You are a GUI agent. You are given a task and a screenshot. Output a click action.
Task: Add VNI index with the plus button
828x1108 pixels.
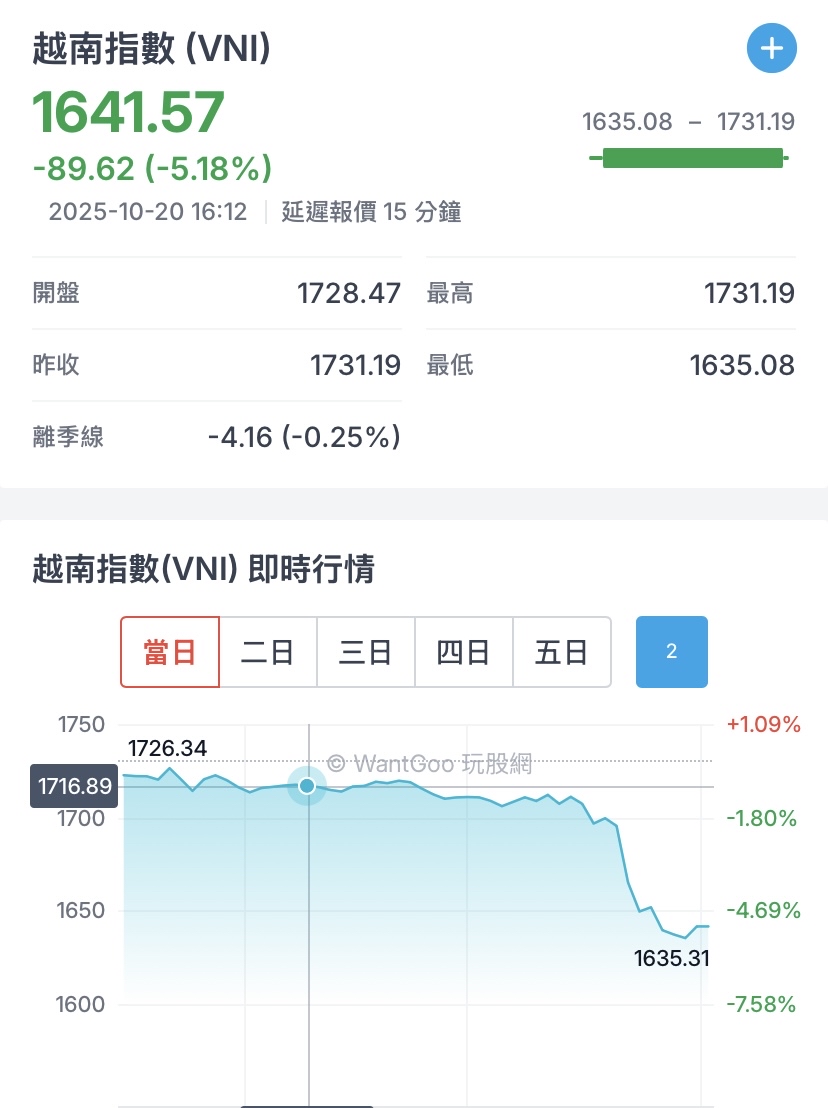pos(771,48)
